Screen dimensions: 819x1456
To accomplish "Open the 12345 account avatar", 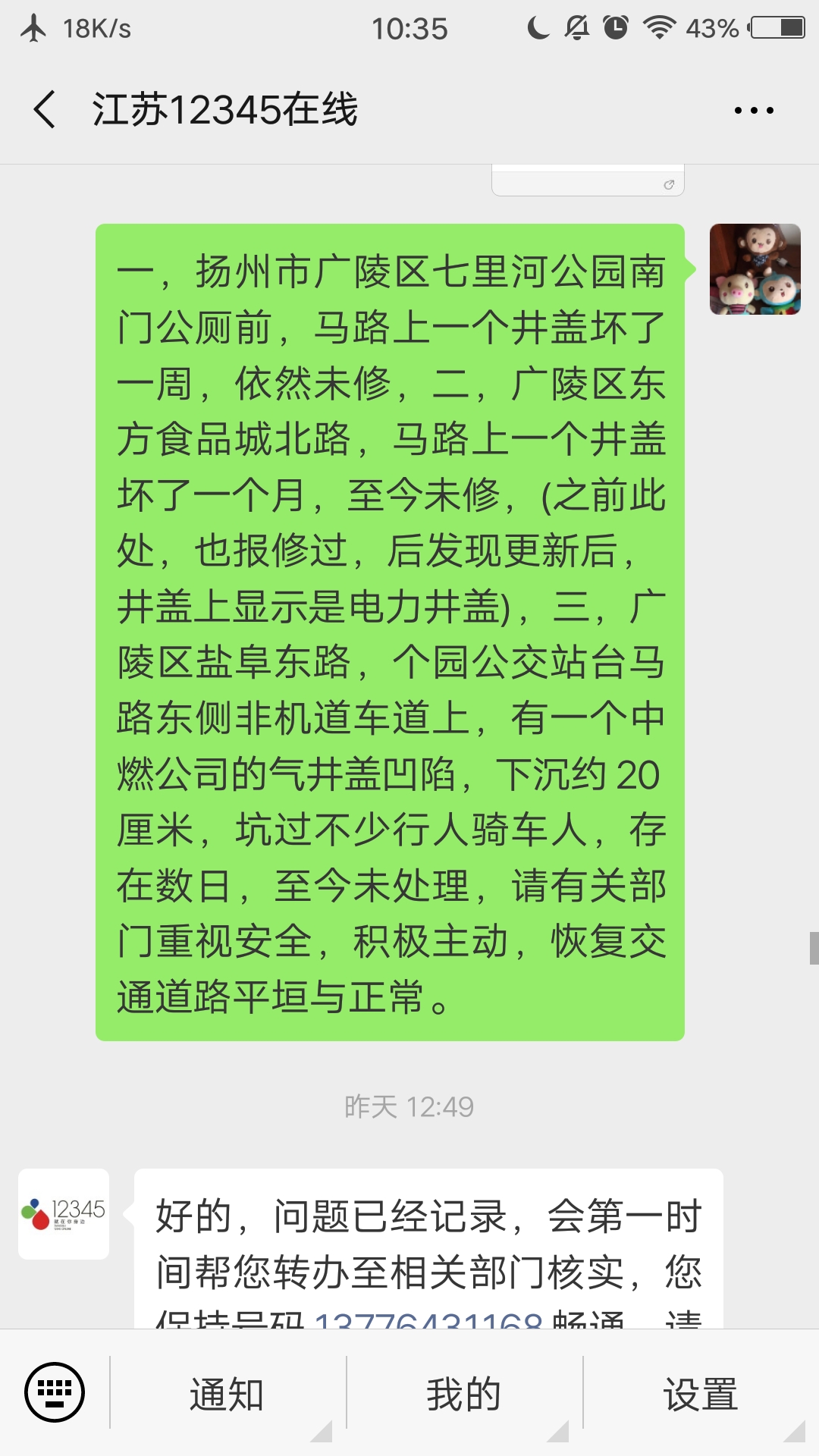I will pyautogui.click(x=64, y=1213).
